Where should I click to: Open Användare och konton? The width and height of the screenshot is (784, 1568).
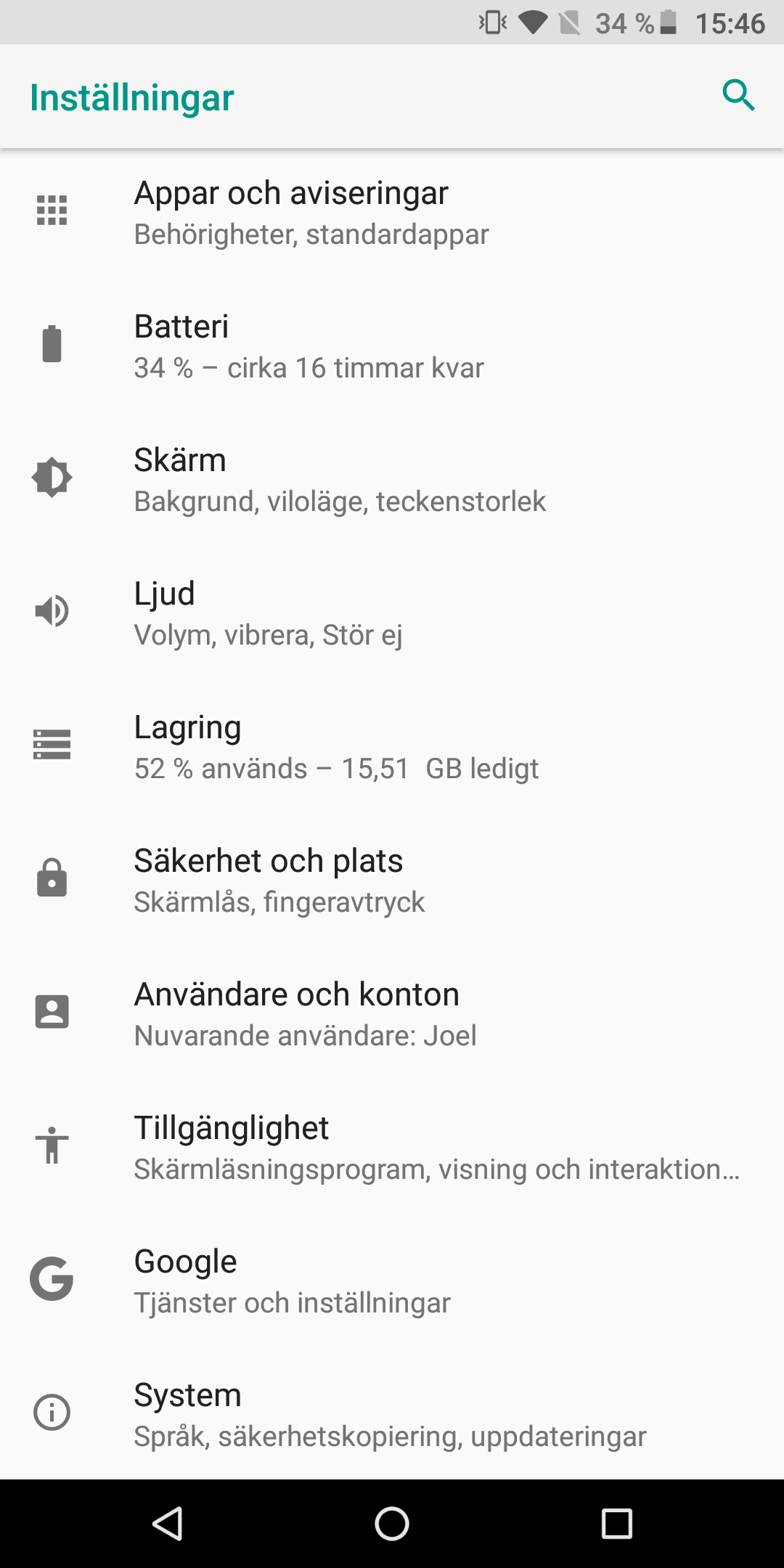(392, 1014)
